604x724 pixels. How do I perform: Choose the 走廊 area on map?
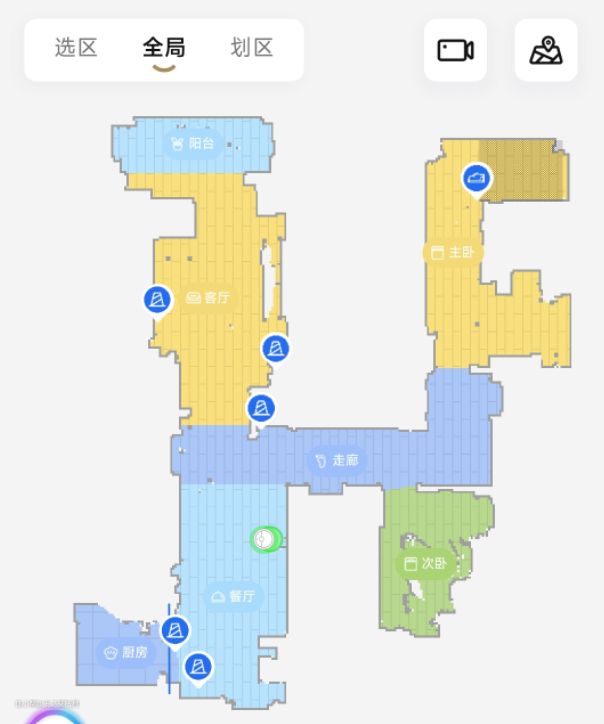334,460
